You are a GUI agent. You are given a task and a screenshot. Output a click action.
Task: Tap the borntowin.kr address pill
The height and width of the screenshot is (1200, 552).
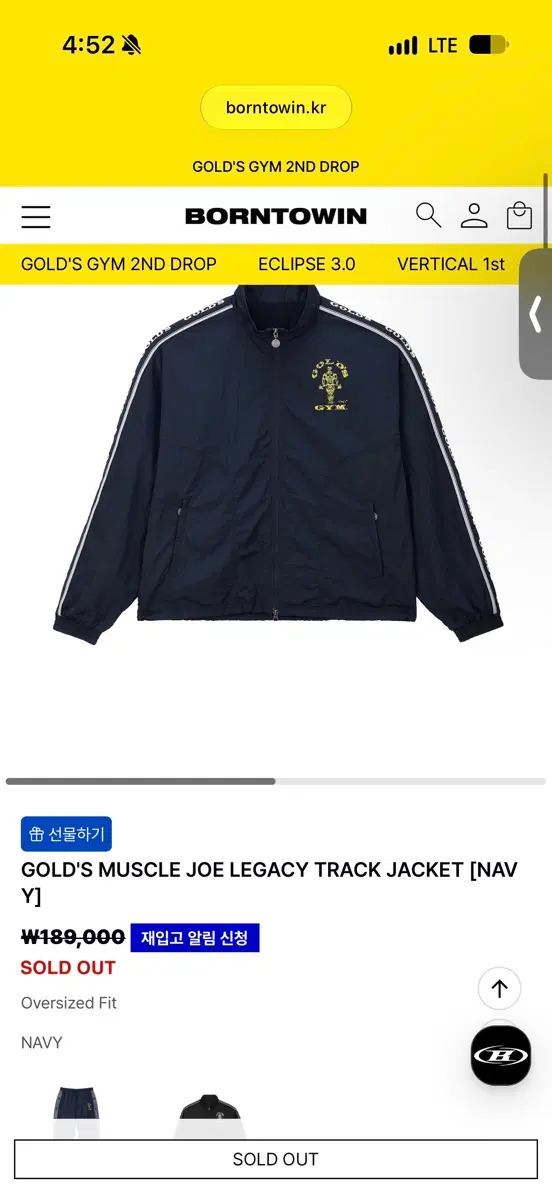click(276, 108)
